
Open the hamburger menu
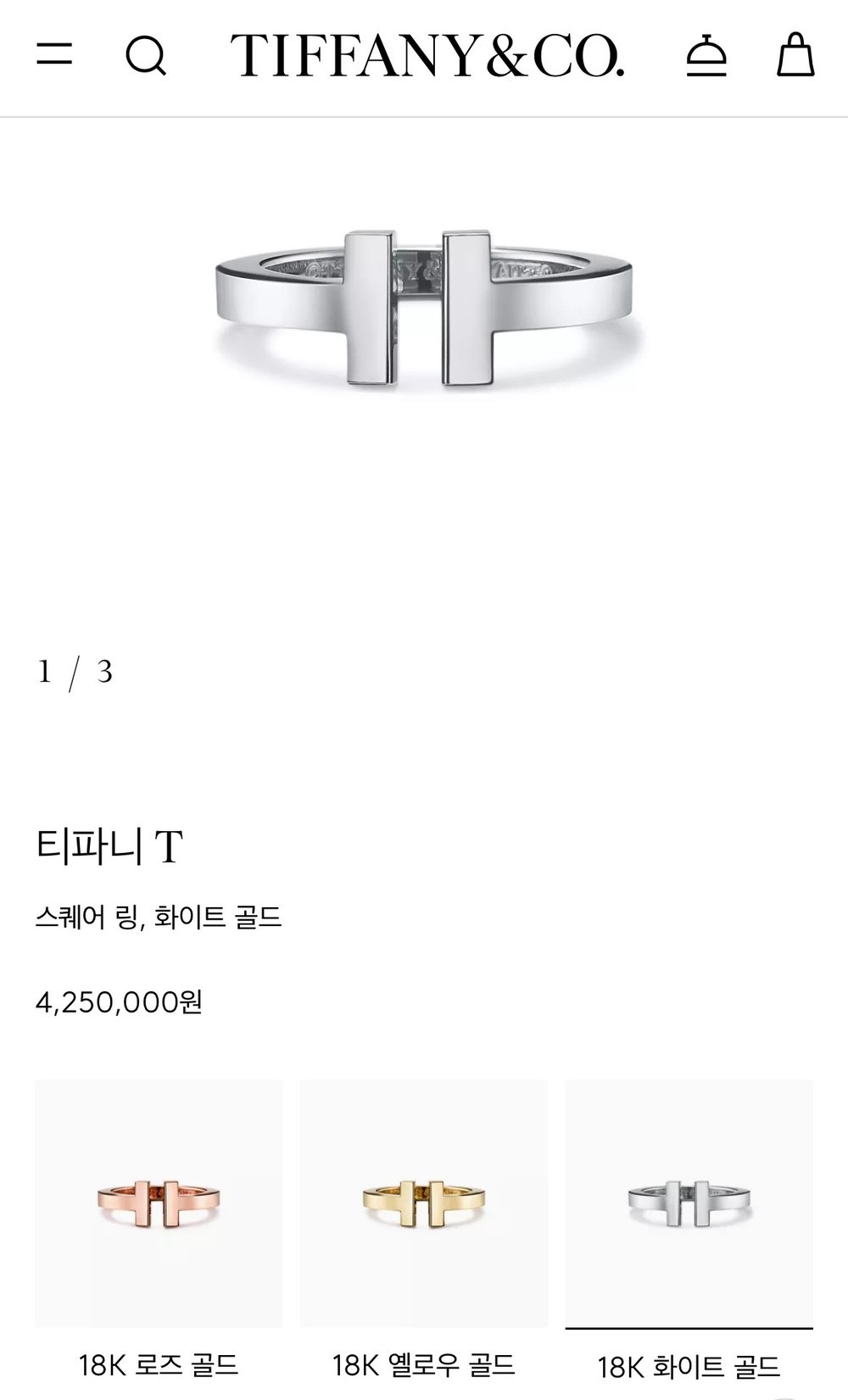(54, 55)
